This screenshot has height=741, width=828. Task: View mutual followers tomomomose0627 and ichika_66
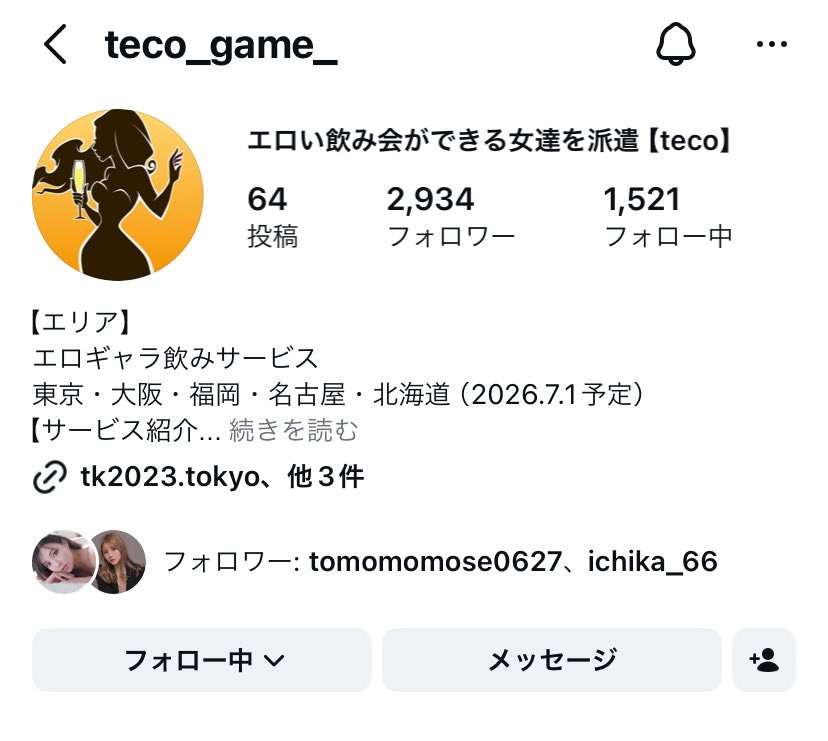pos(374,561)
